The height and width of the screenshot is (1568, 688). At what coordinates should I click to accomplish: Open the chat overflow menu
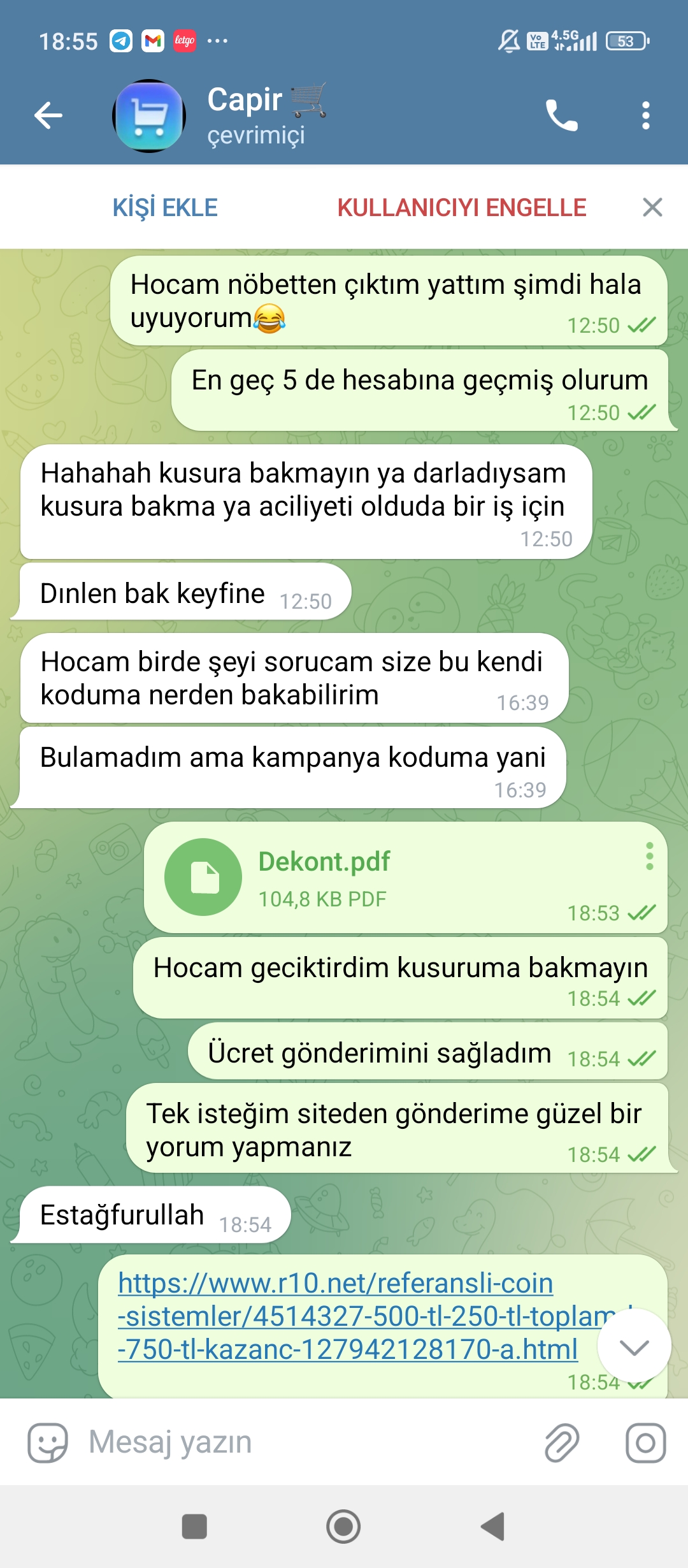pos(645,115)
